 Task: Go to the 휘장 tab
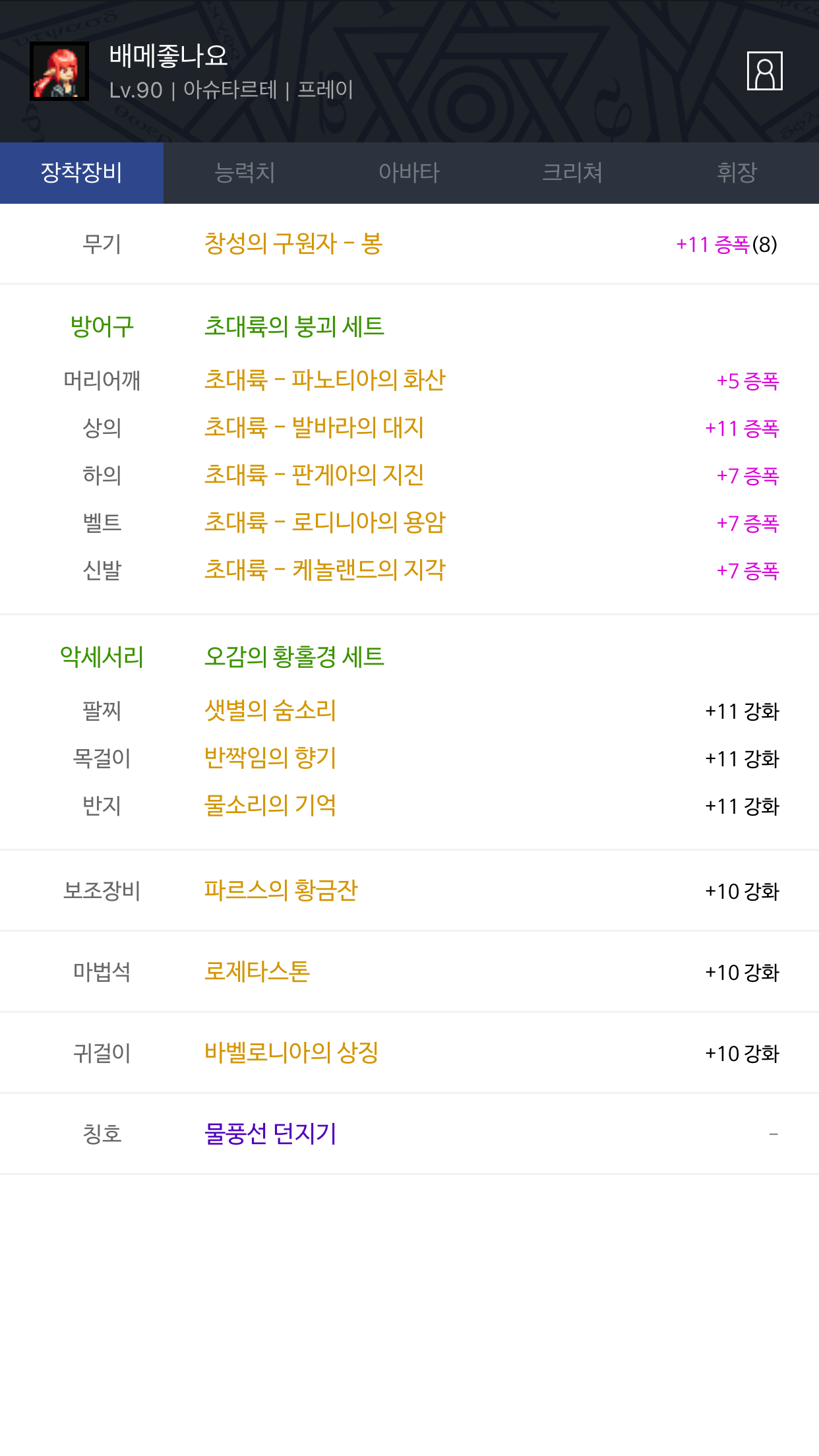737,173
